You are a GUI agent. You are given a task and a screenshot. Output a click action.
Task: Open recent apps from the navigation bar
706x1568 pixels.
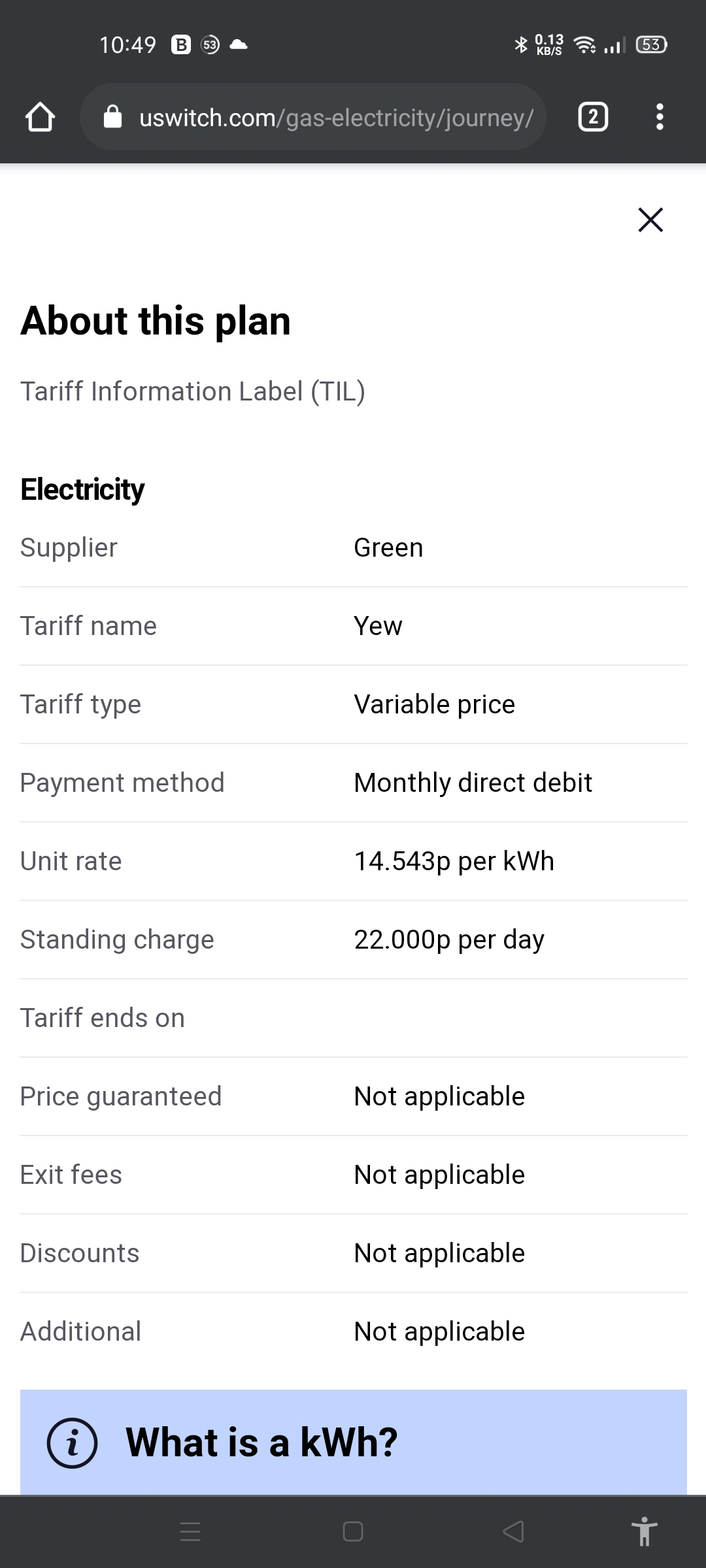click(190, 1531)
